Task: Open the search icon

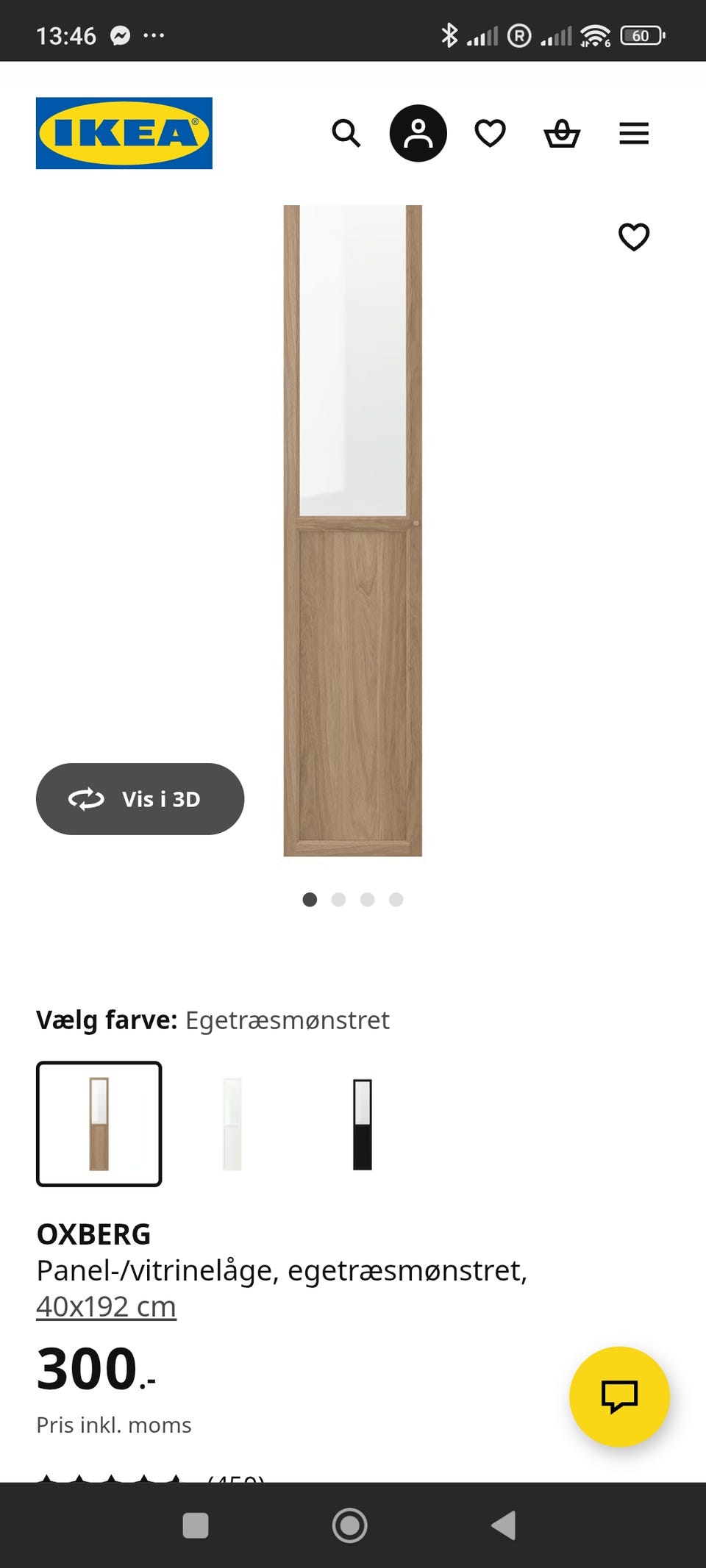Action: (x=345, y=134)
